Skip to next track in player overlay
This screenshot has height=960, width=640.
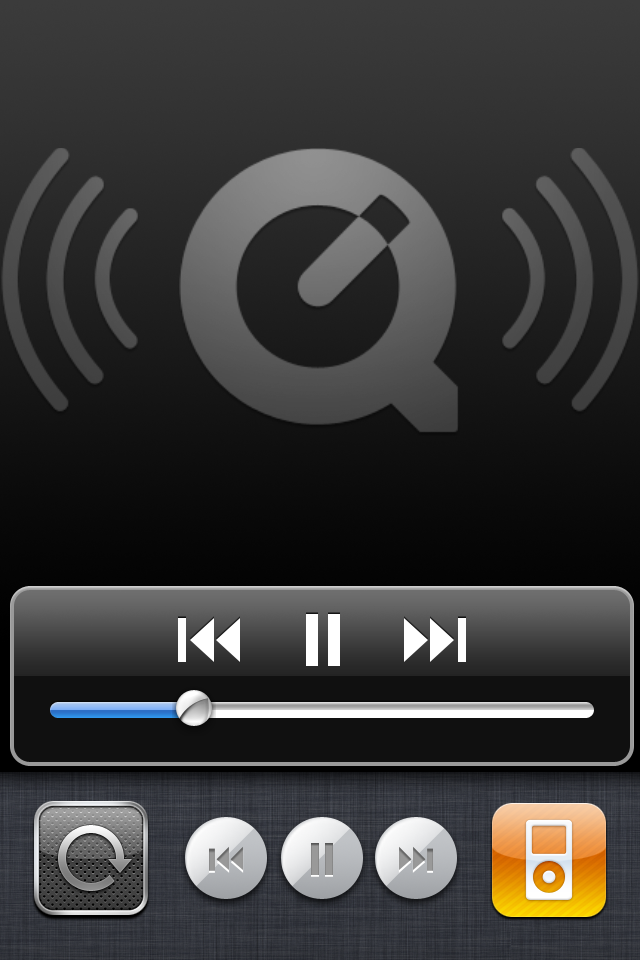435,640
